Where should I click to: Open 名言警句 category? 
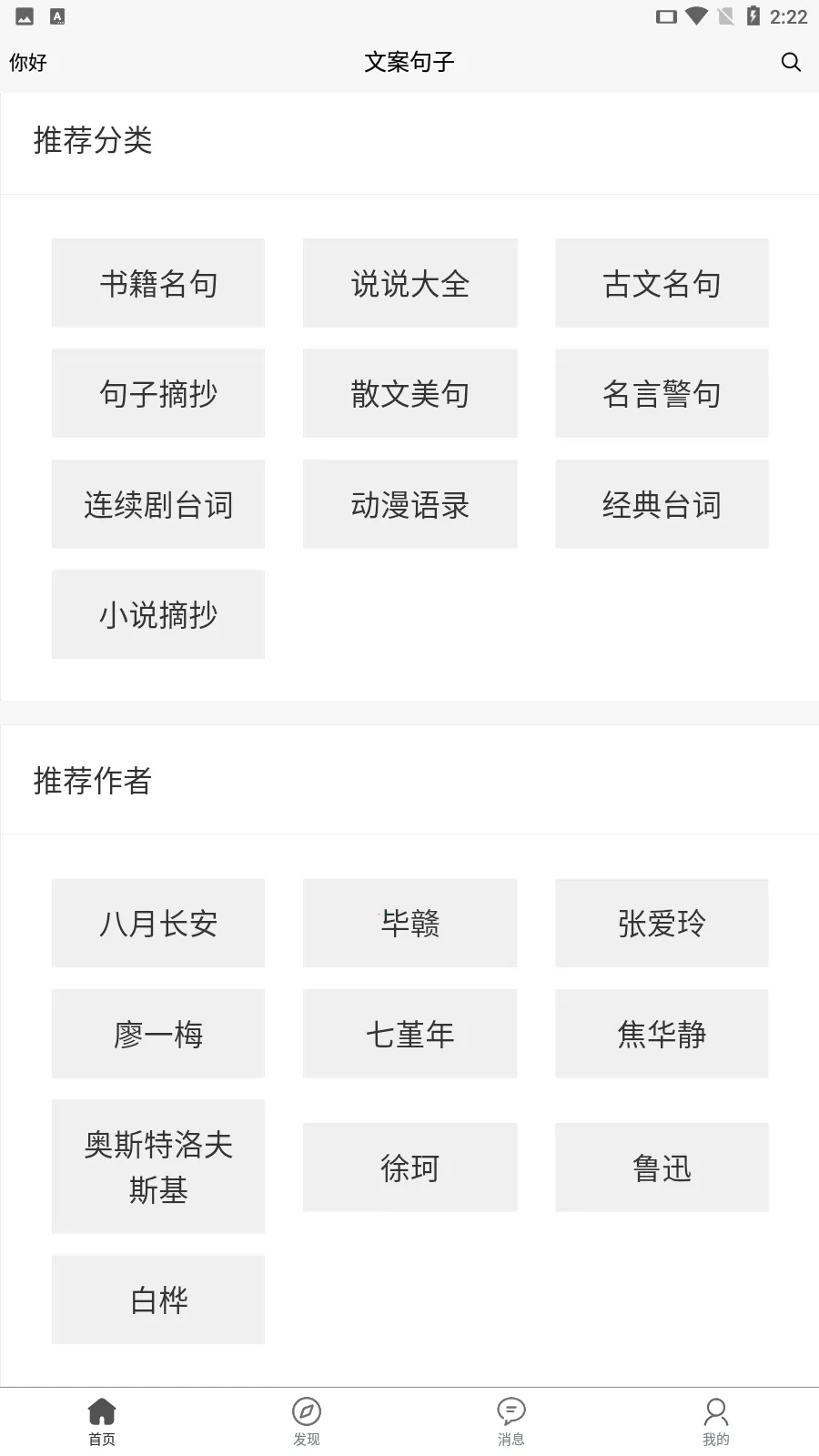(x=662, y=394)
